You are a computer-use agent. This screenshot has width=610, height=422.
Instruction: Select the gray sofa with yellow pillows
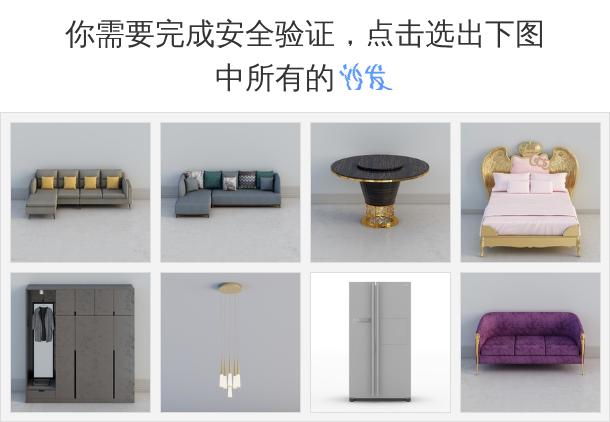click(80, 192)
